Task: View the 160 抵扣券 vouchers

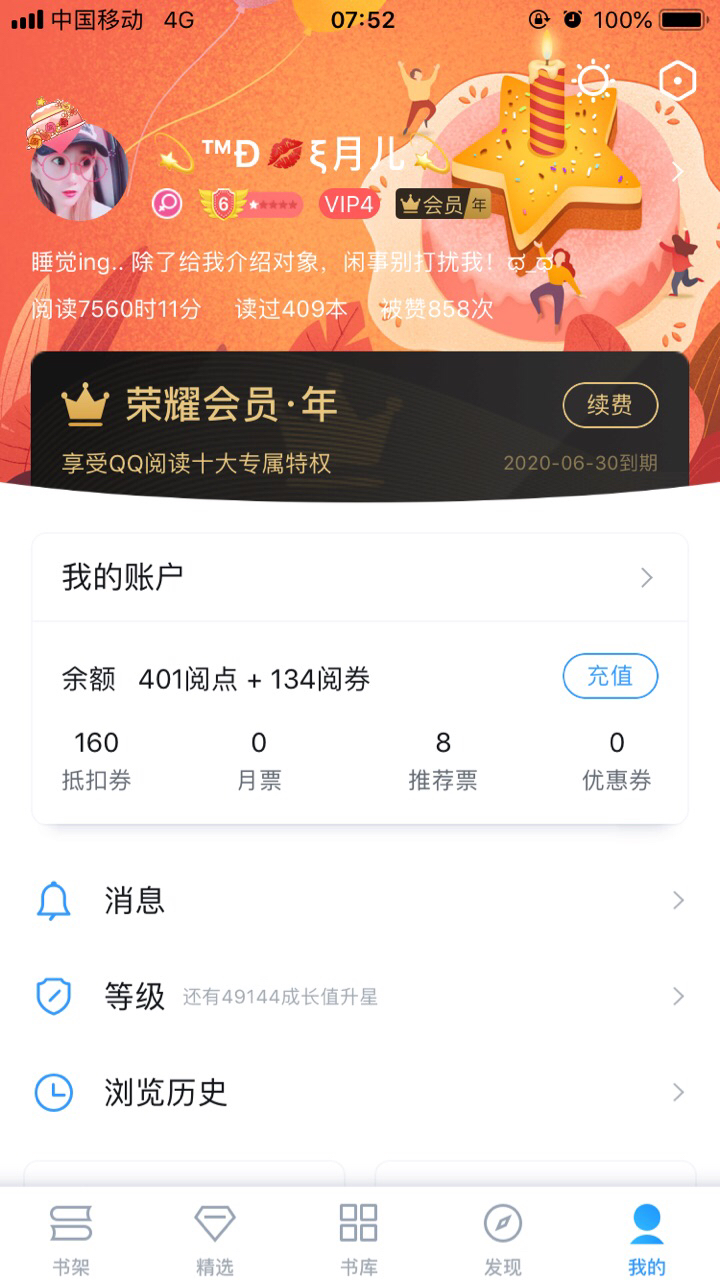Action: click(96, 760)
